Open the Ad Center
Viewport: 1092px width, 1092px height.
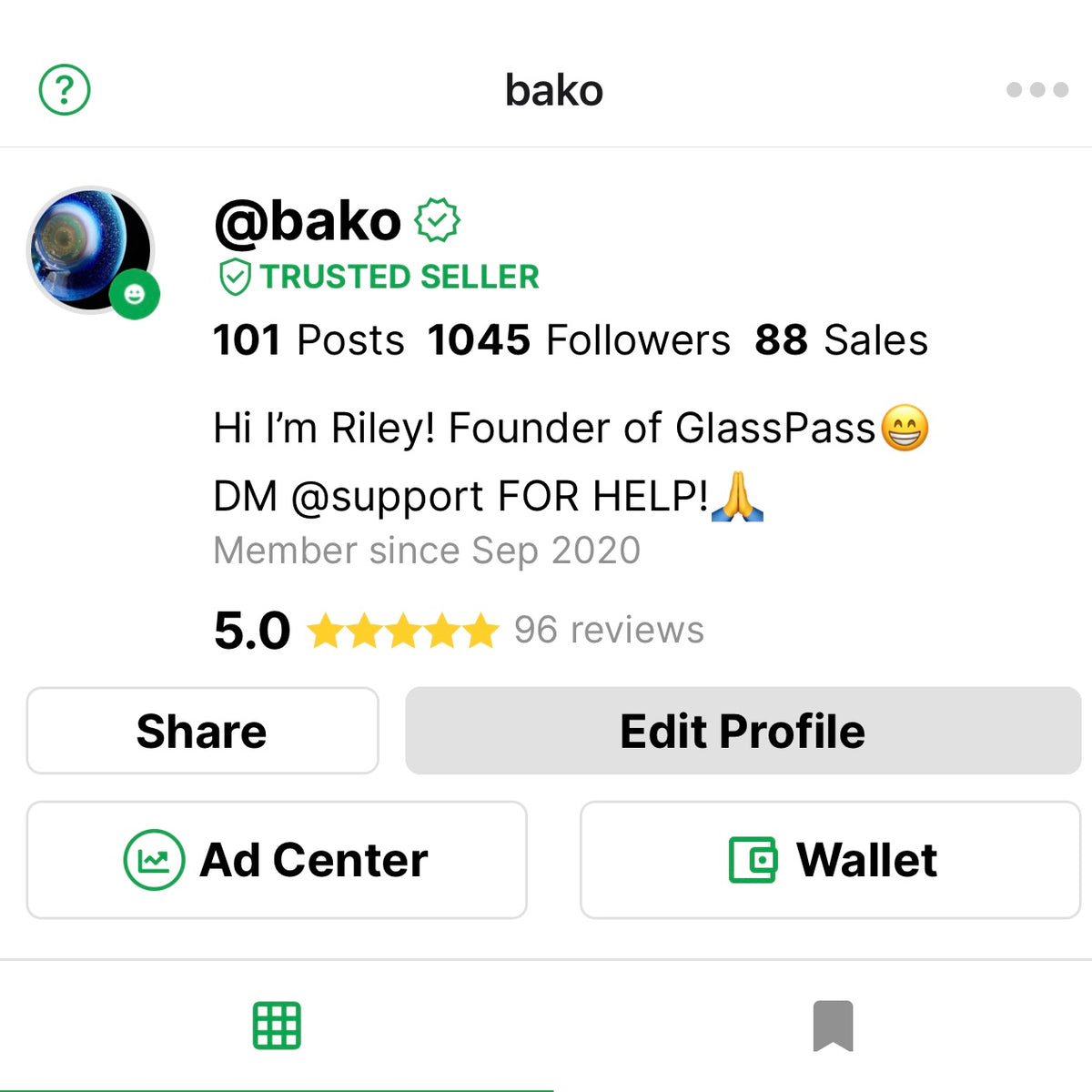pos(277,860)
